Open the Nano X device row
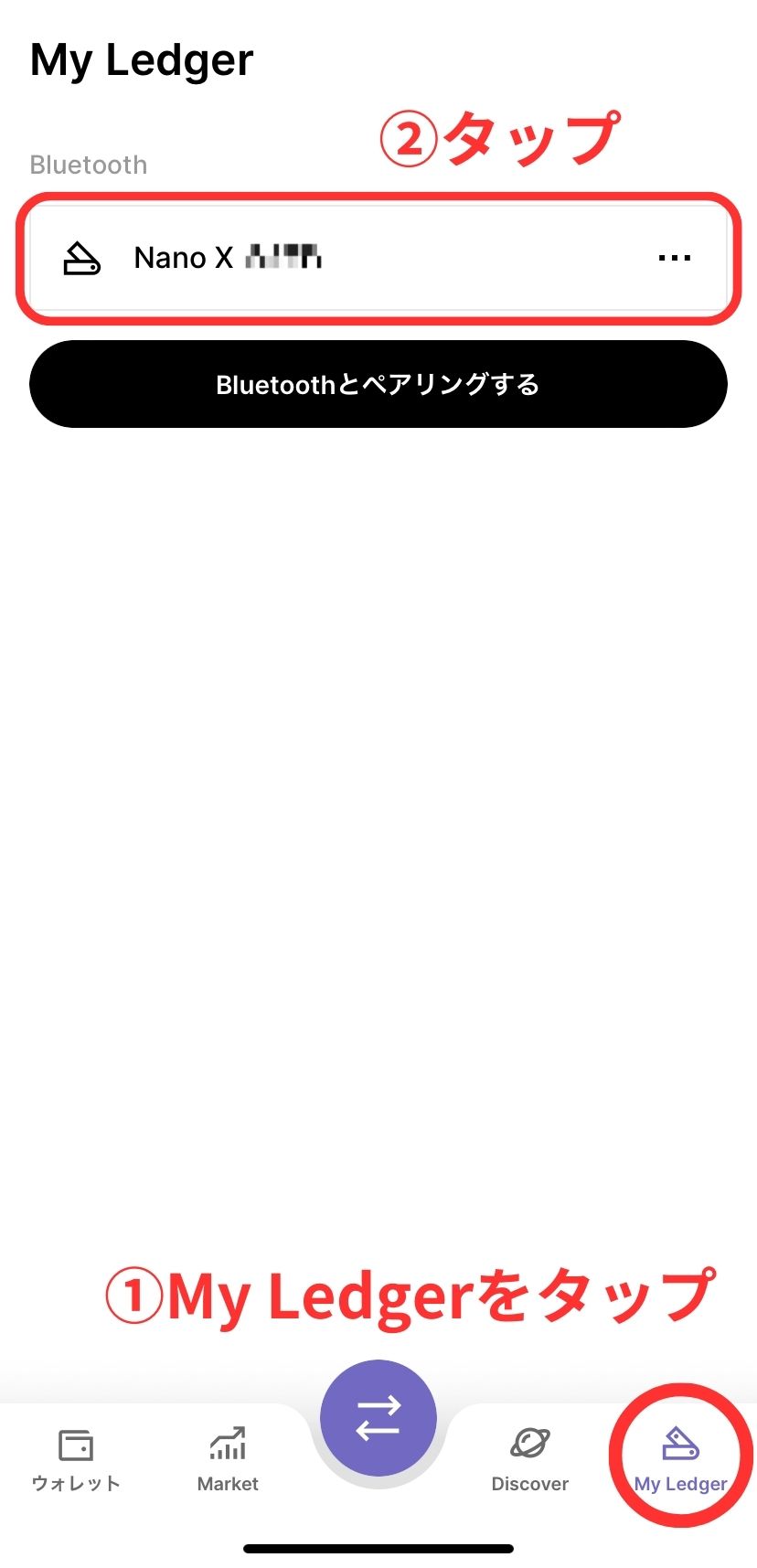757x1568 pixels. [378, 258]
